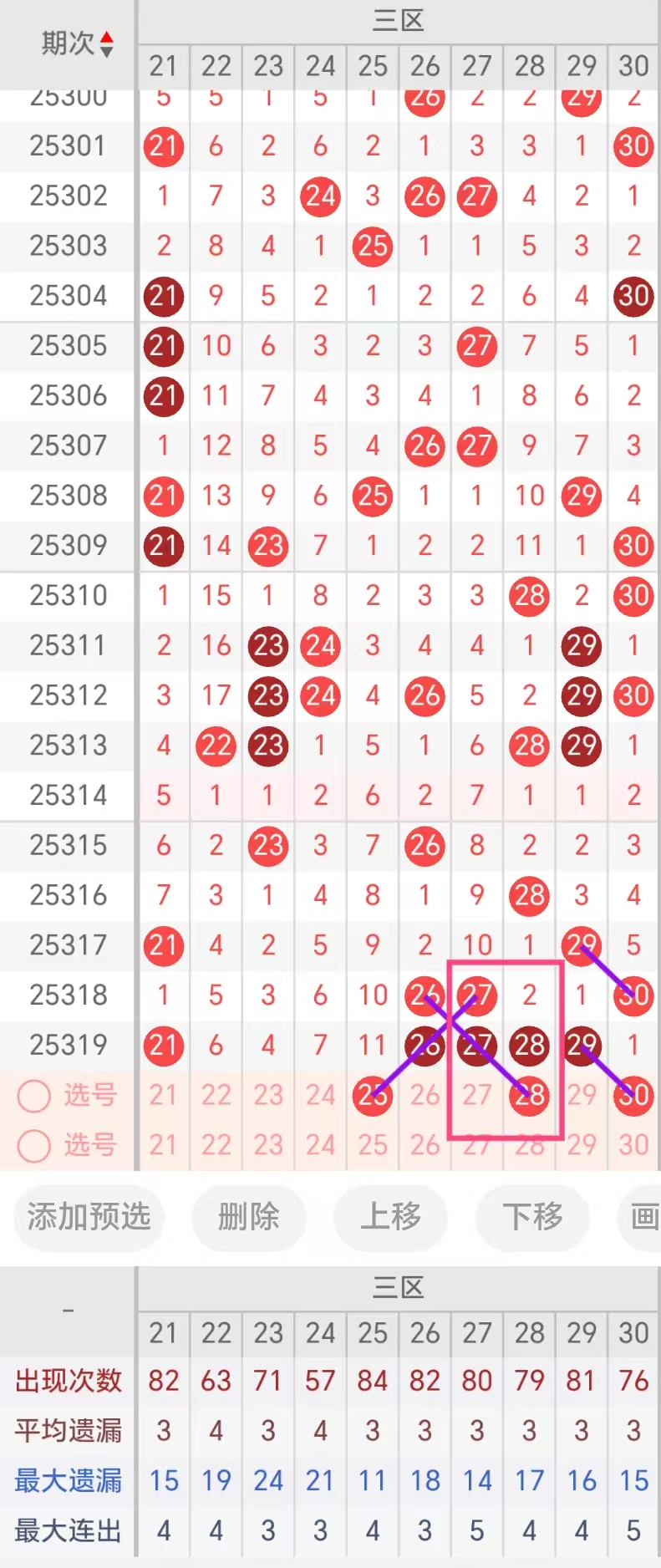This screenshot has width=661, height=1568.
Task: Tap the 删除 button
Action: pos(247,1217)
